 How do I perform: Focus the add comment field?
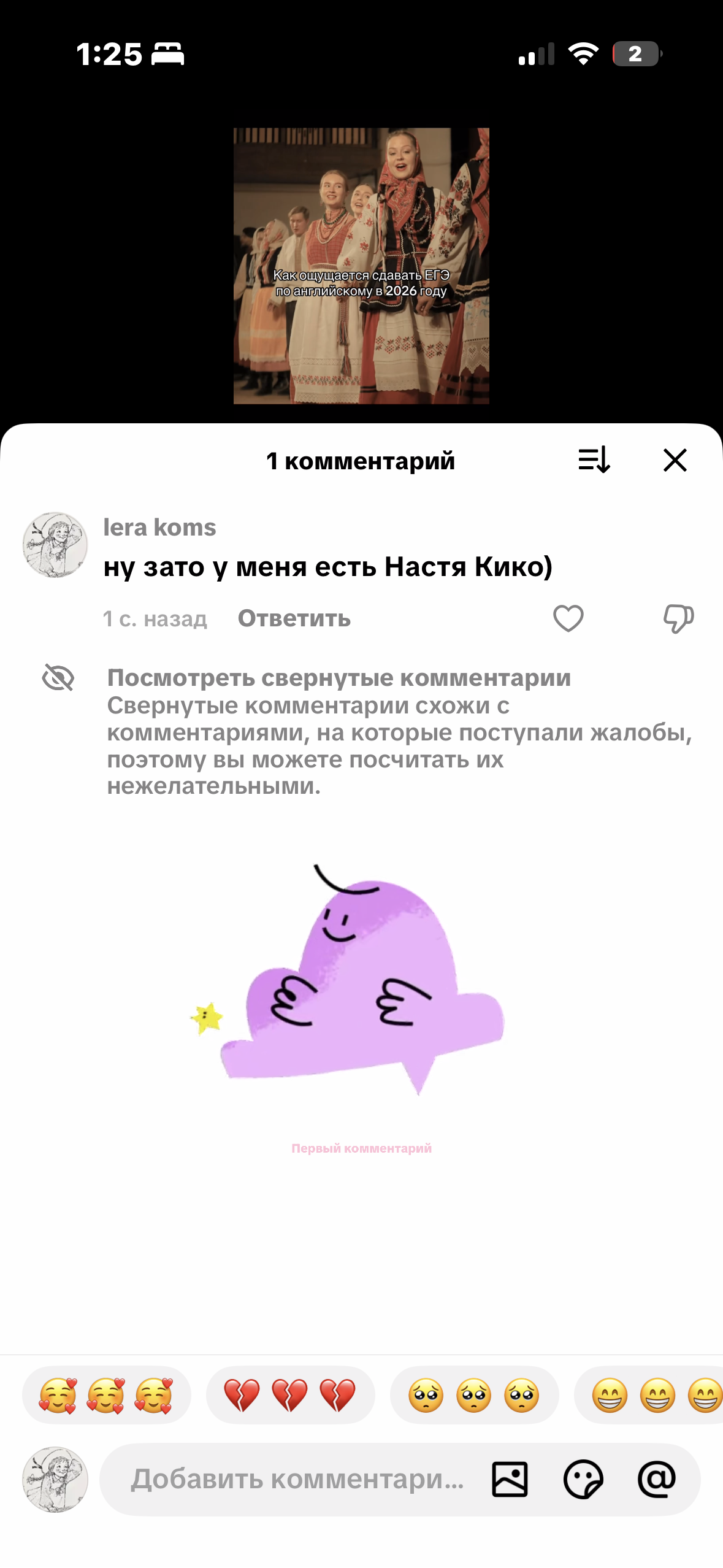click(x=297, y=1479)
